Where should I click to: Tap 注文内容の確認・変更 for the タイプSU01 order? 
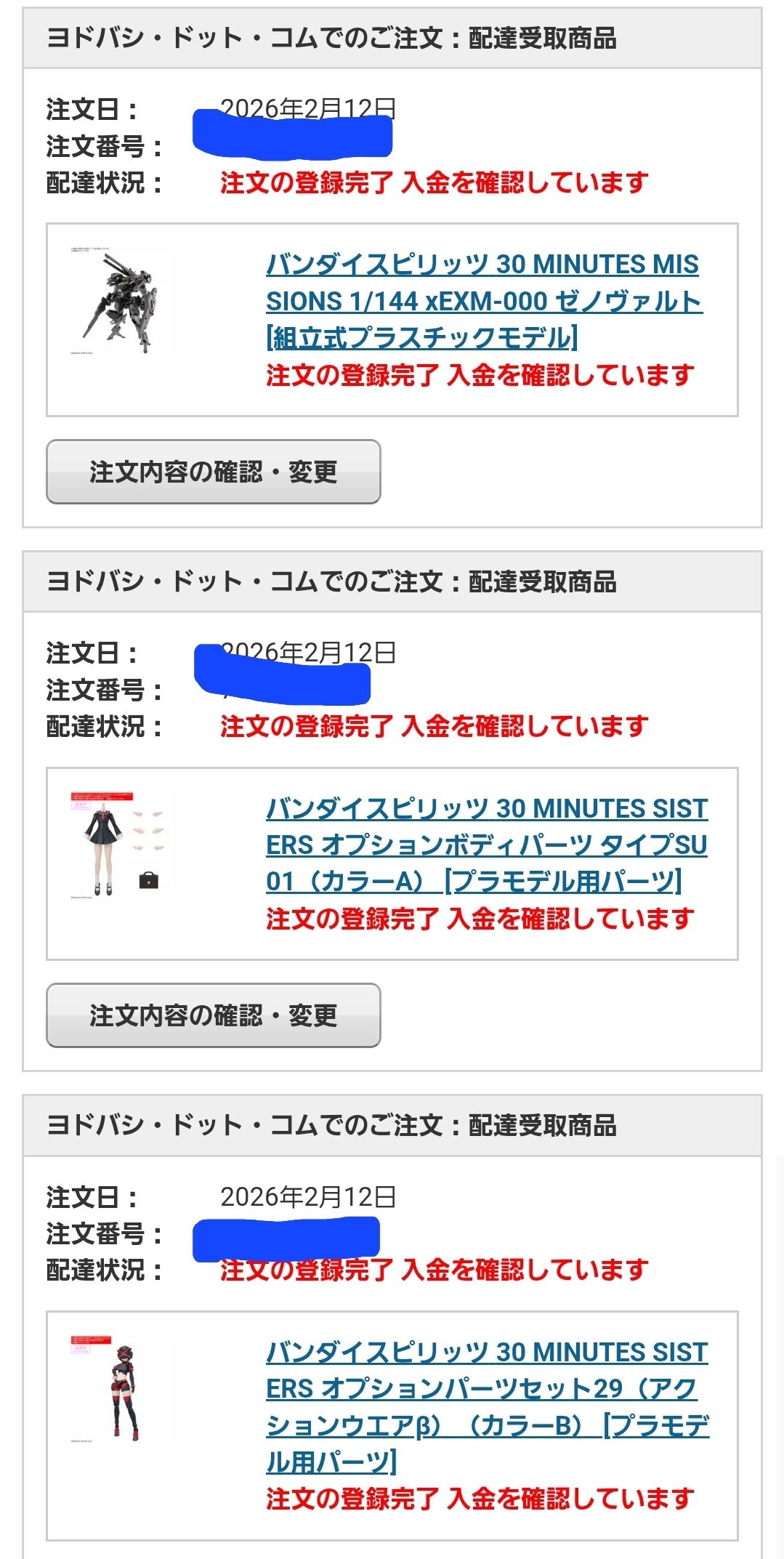pos(213,1015)
